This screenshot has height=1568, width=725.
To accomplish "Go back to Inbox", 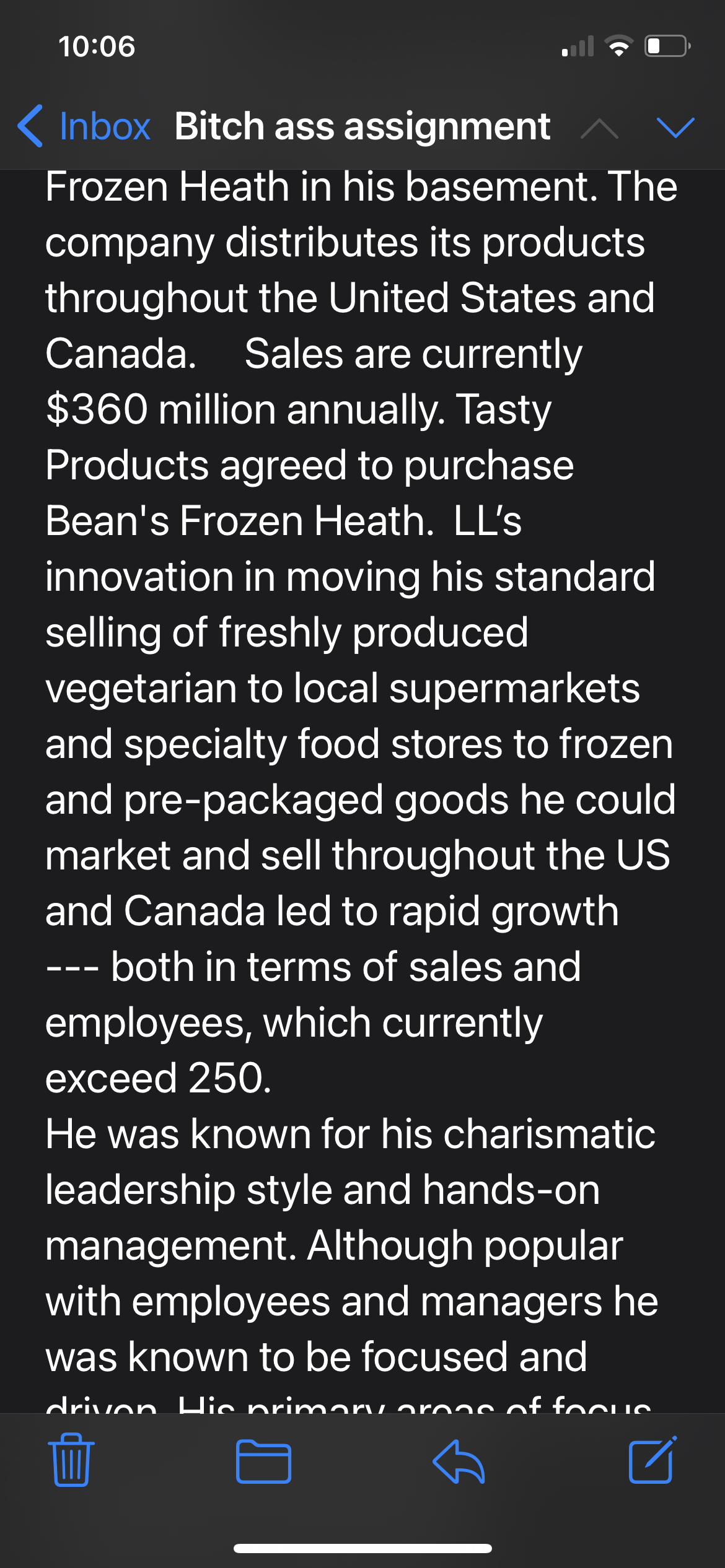I will point(84,126).
